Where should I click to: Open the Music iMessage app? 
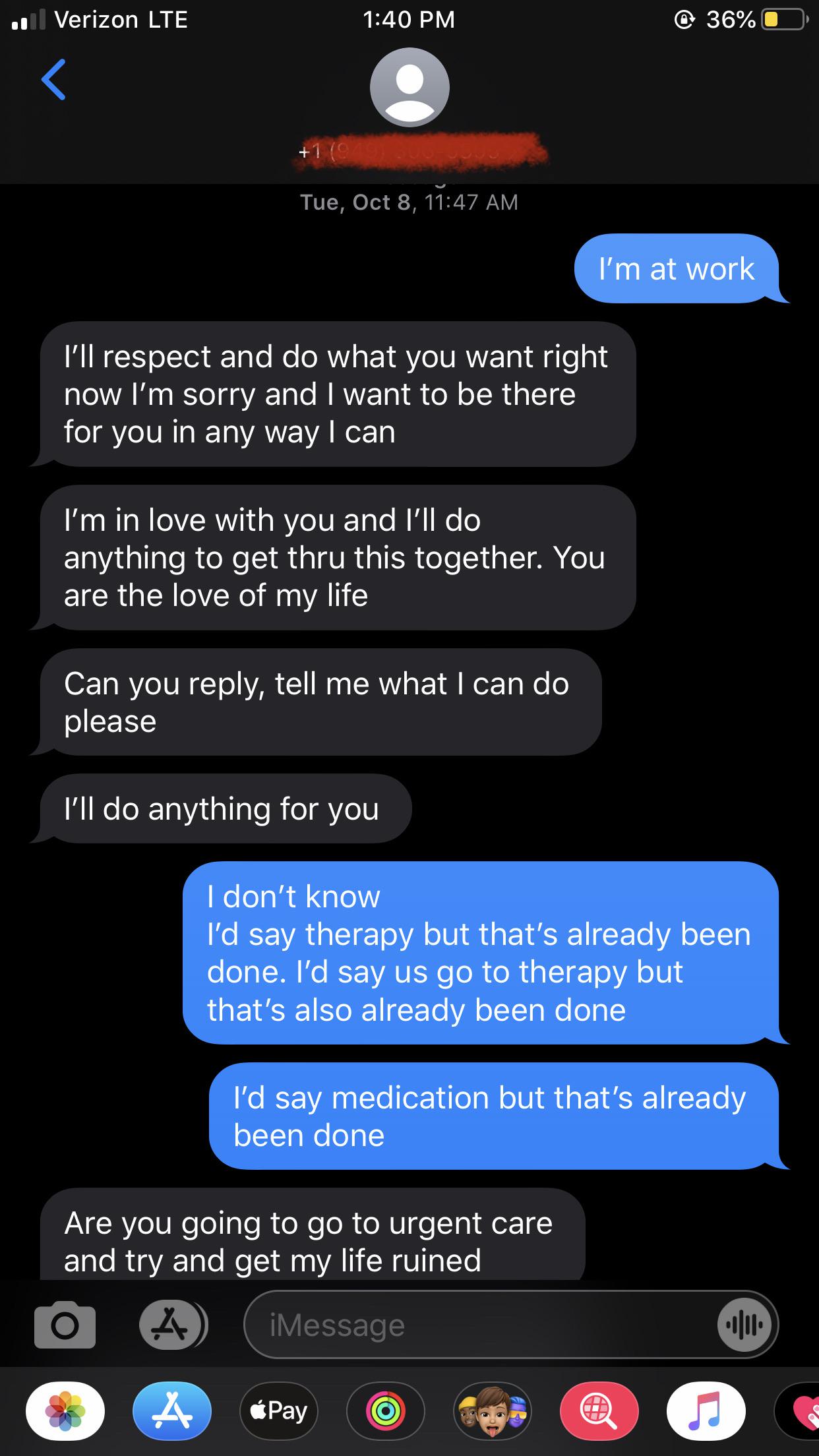click(706, 1411)
